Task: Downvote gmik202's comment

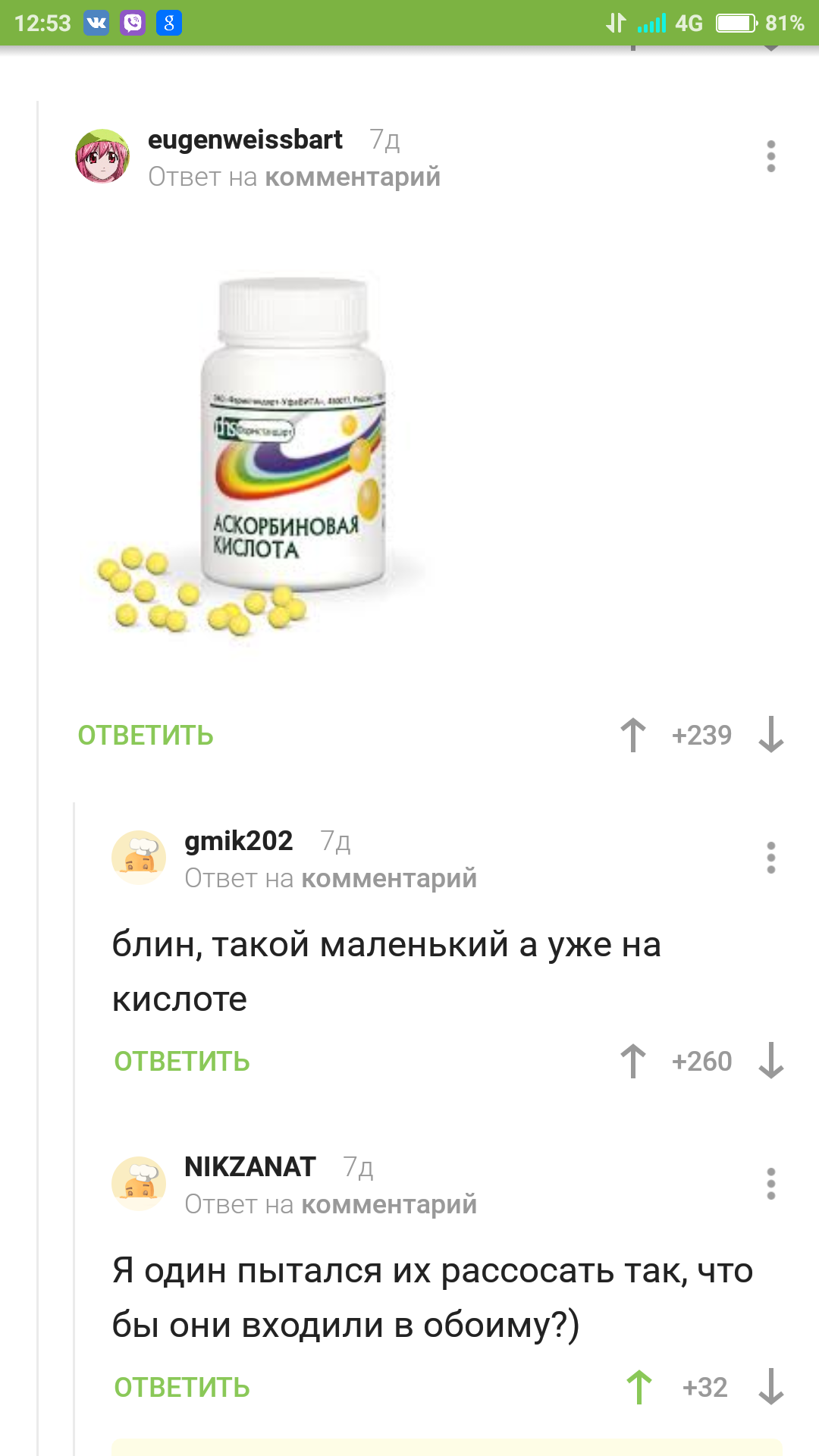Action: pyautogui.click(x=771, y=1061)
